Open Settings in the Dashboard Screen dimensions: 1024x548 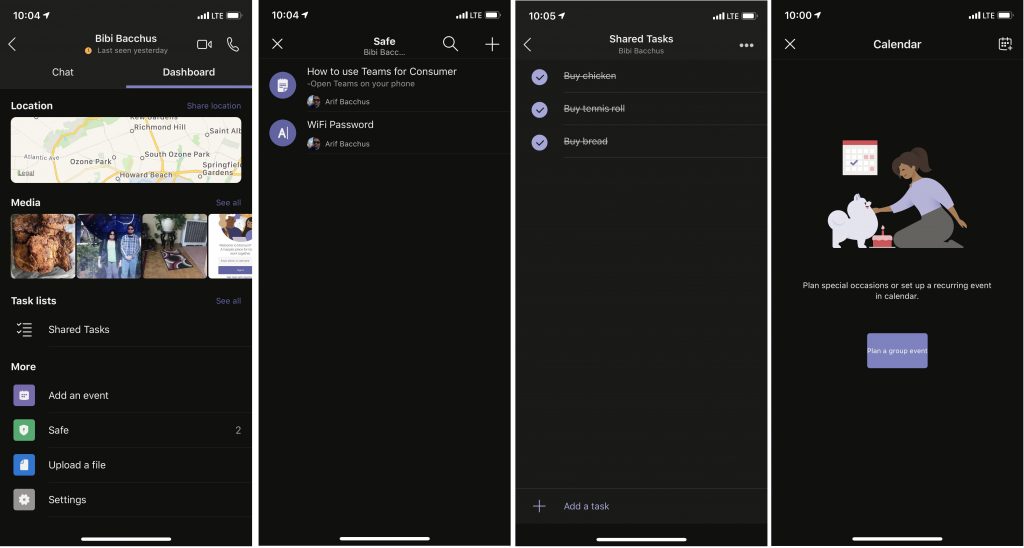pos(66,500)
